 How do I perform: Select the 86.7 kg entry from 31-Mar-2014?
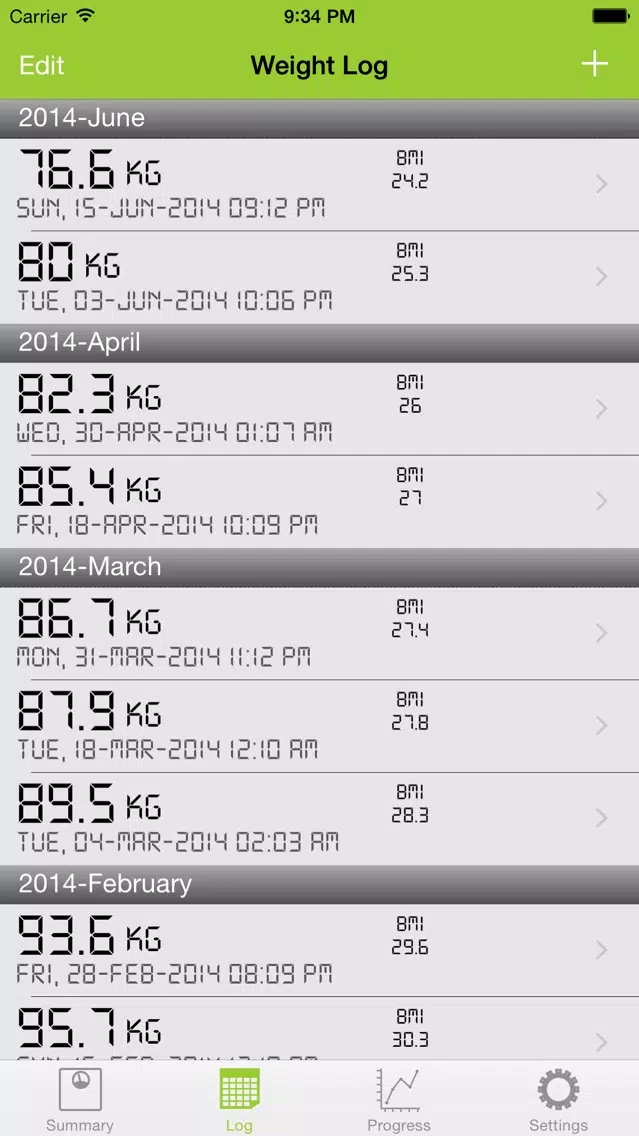point(320,633)
